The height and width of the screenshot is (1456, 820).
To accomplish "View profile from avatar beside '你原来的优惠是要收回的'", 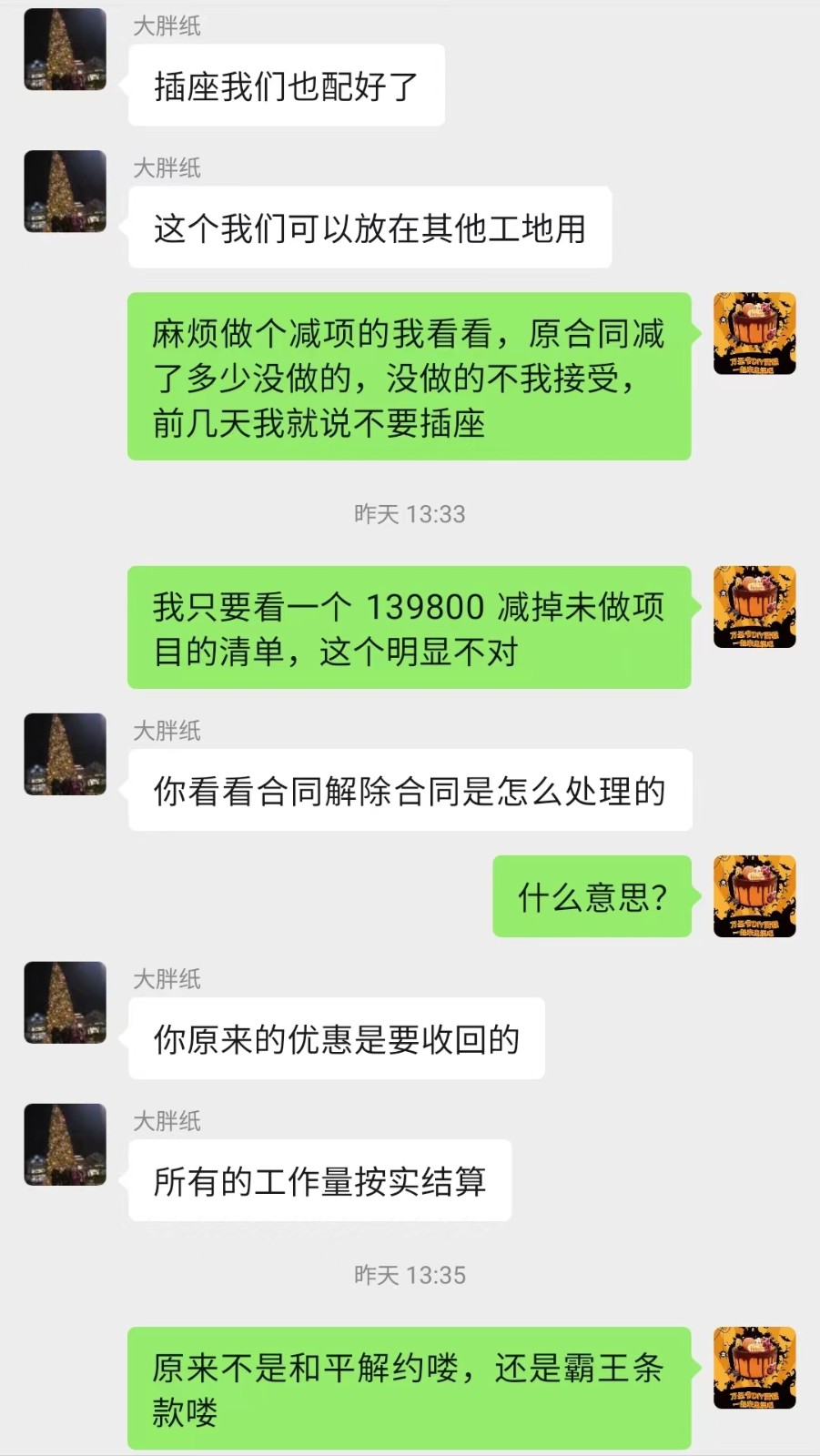I will tap(65, 1002).
